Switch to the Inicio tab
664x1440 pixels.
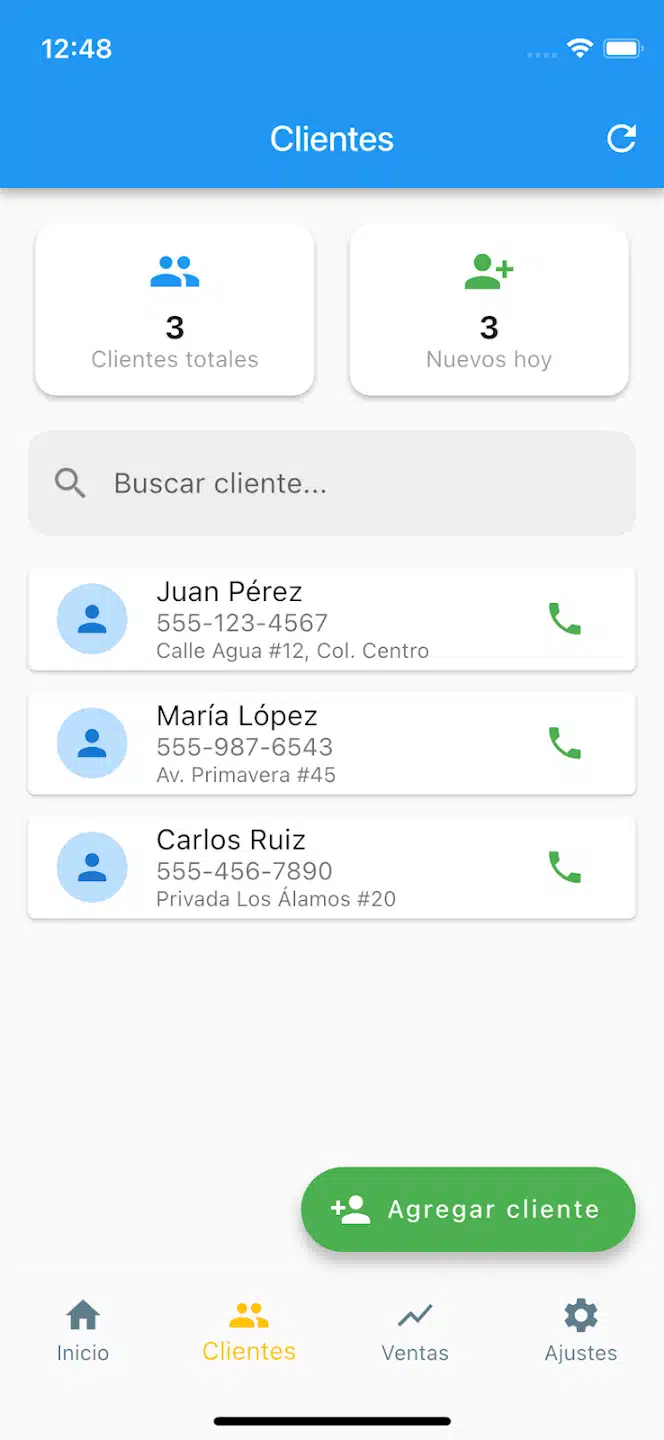click(83, 1331)
